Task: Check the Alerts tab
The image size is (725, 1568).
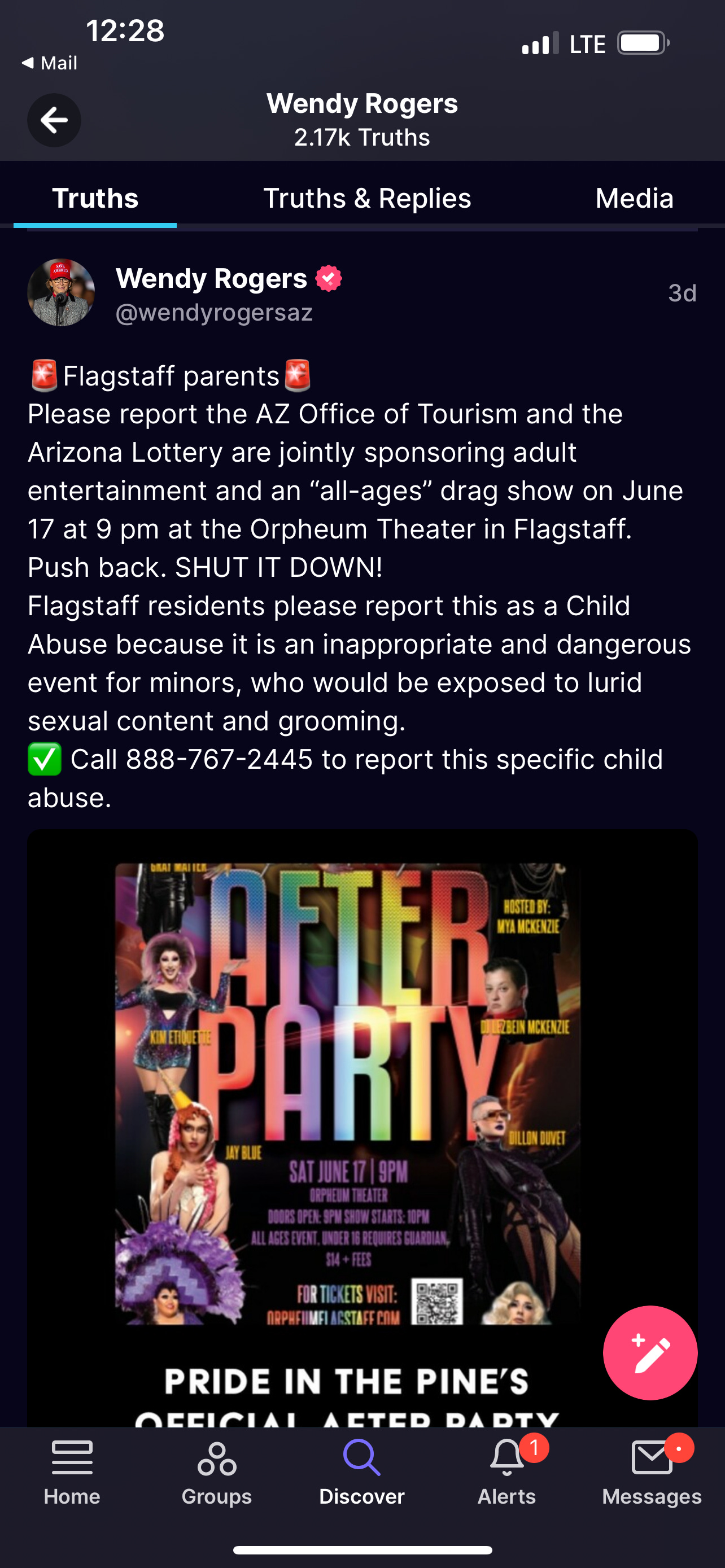Action: pos(506,1472)
